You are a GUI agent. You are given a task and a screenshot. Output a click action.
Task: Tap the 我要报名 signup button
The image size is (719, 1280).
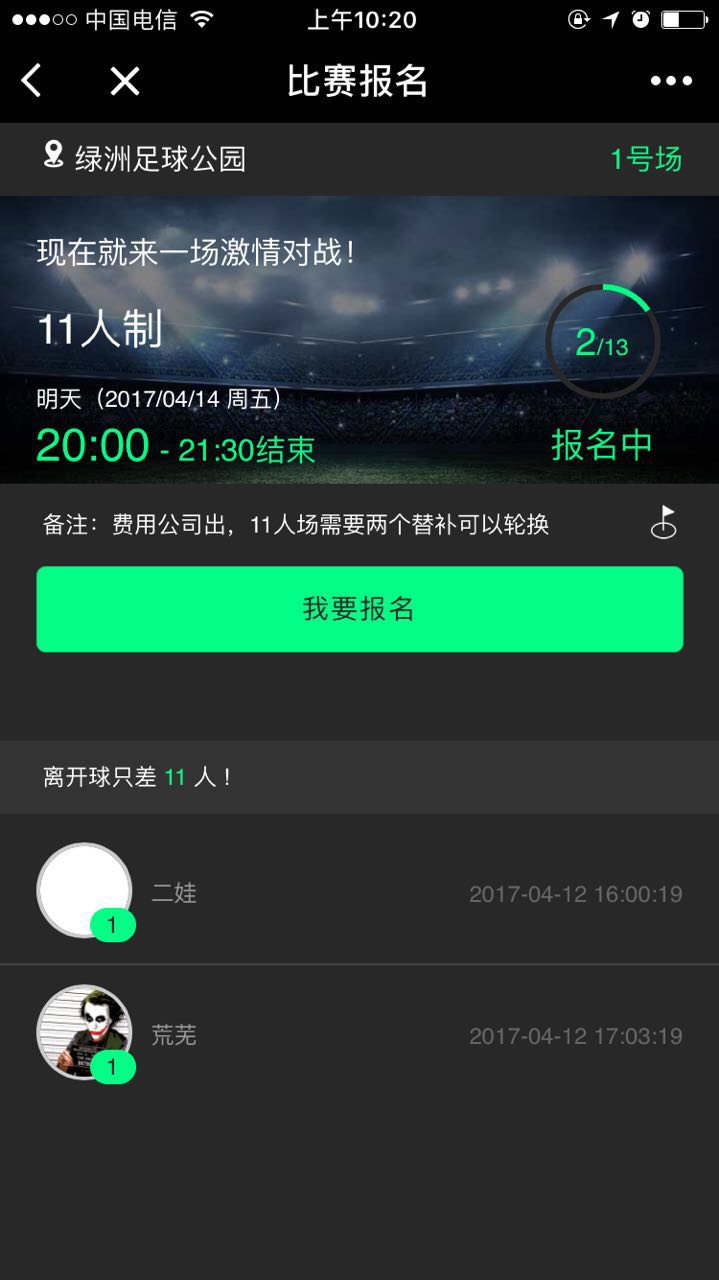click(x=360, y=609)
